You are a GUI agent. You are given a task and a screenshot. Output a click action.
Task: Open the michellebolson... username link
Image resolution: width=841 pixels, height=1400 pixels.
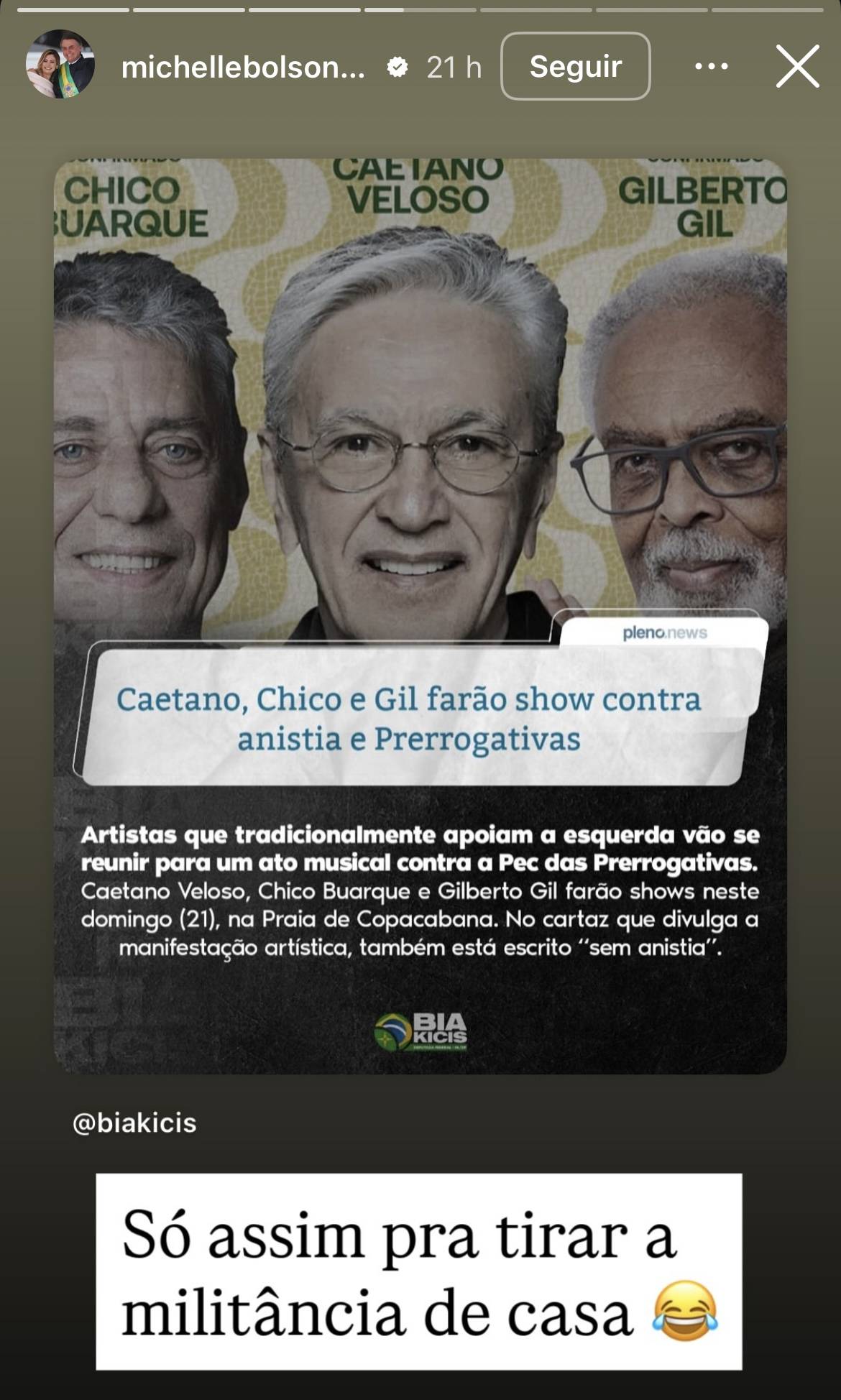[x=243, y=67]
